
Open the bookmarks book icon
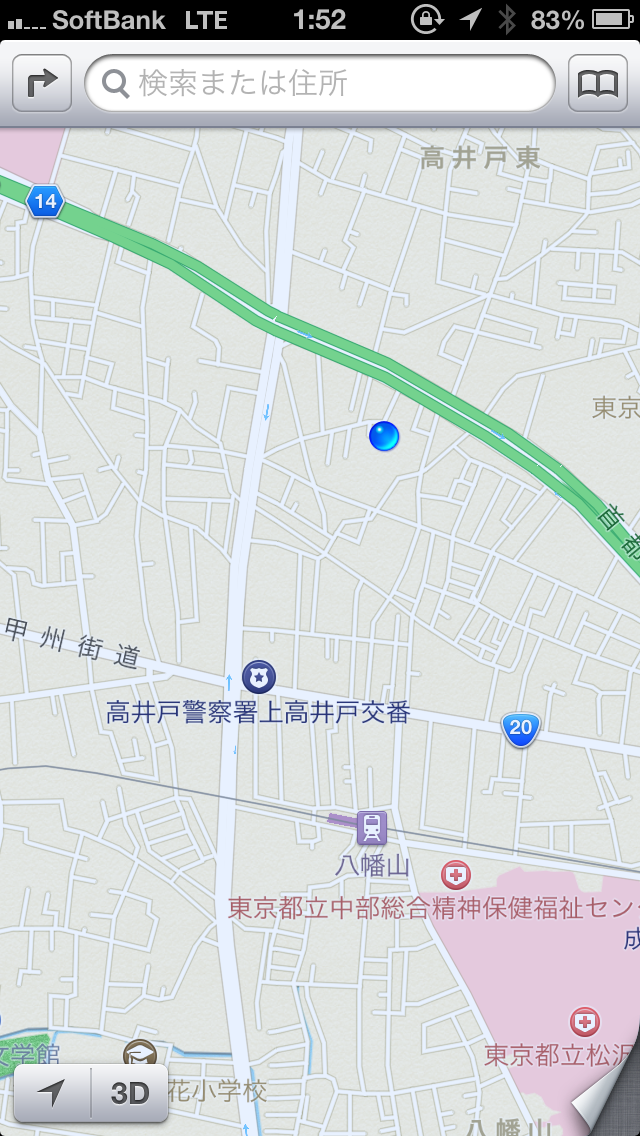pyautogui.click(x=598, y=83)
